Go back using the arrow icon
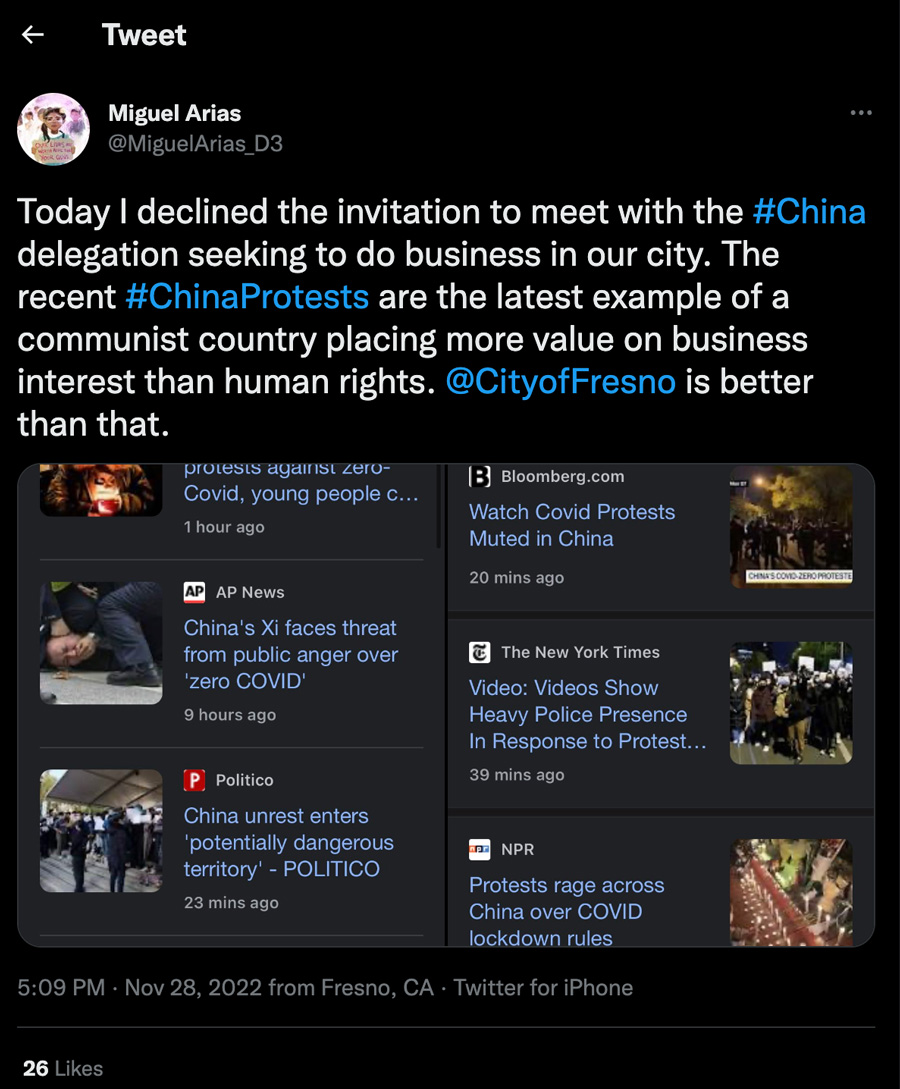 coord(33,35)
